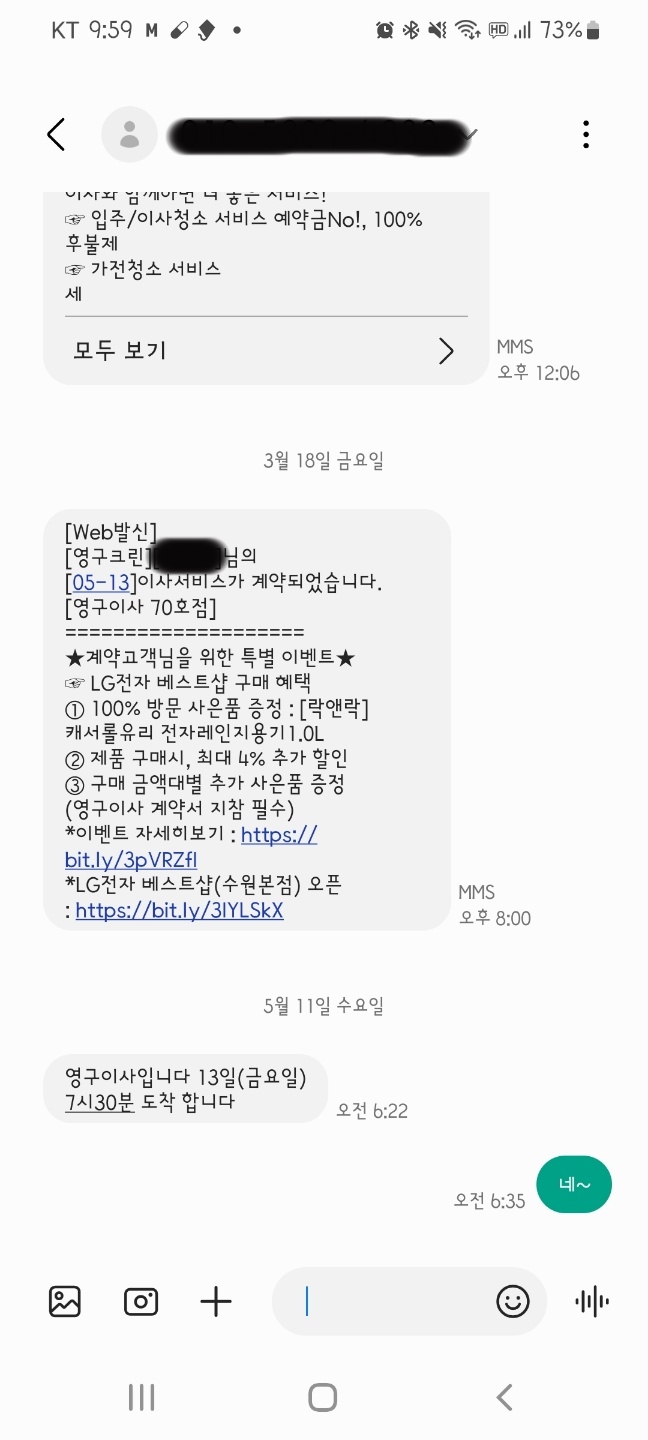
Task: Focus the message text input field
Action: coord(395,1301)
